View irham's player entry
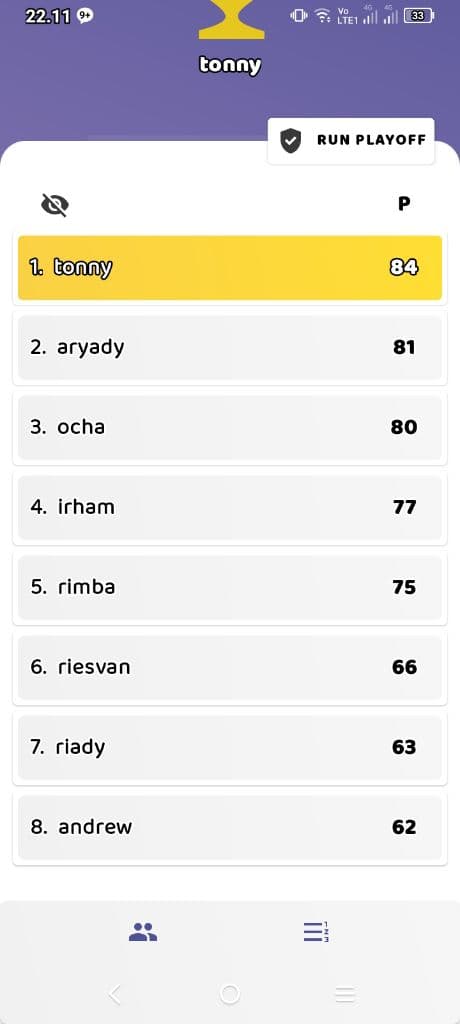The height and width of the screenshot is (1024, 460). pos(230,507)
